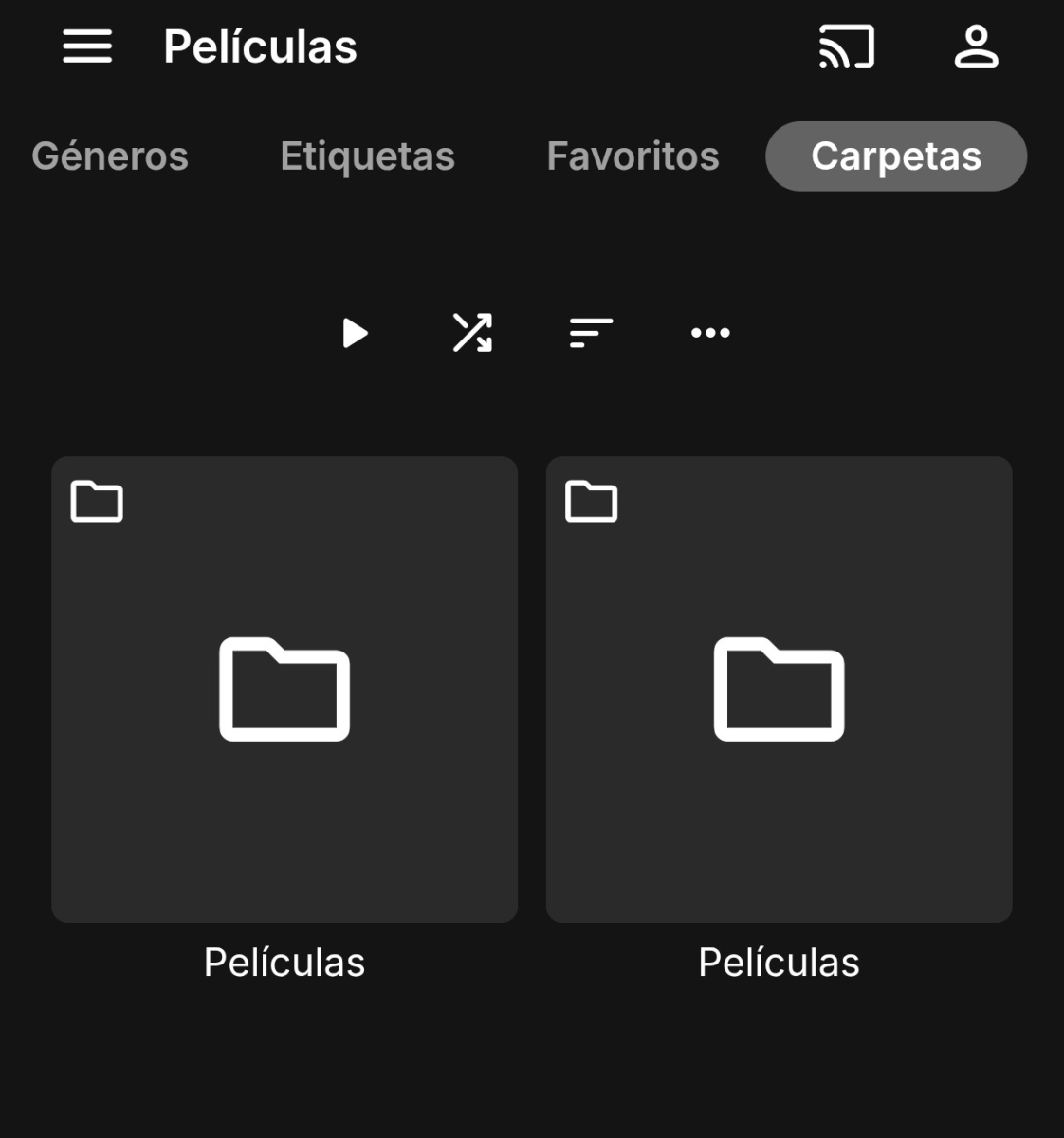Viewport: 1064px width, 1138px height.
Task: Open the sort options icon
Action: pyautogui.click(x=590, y=333)
